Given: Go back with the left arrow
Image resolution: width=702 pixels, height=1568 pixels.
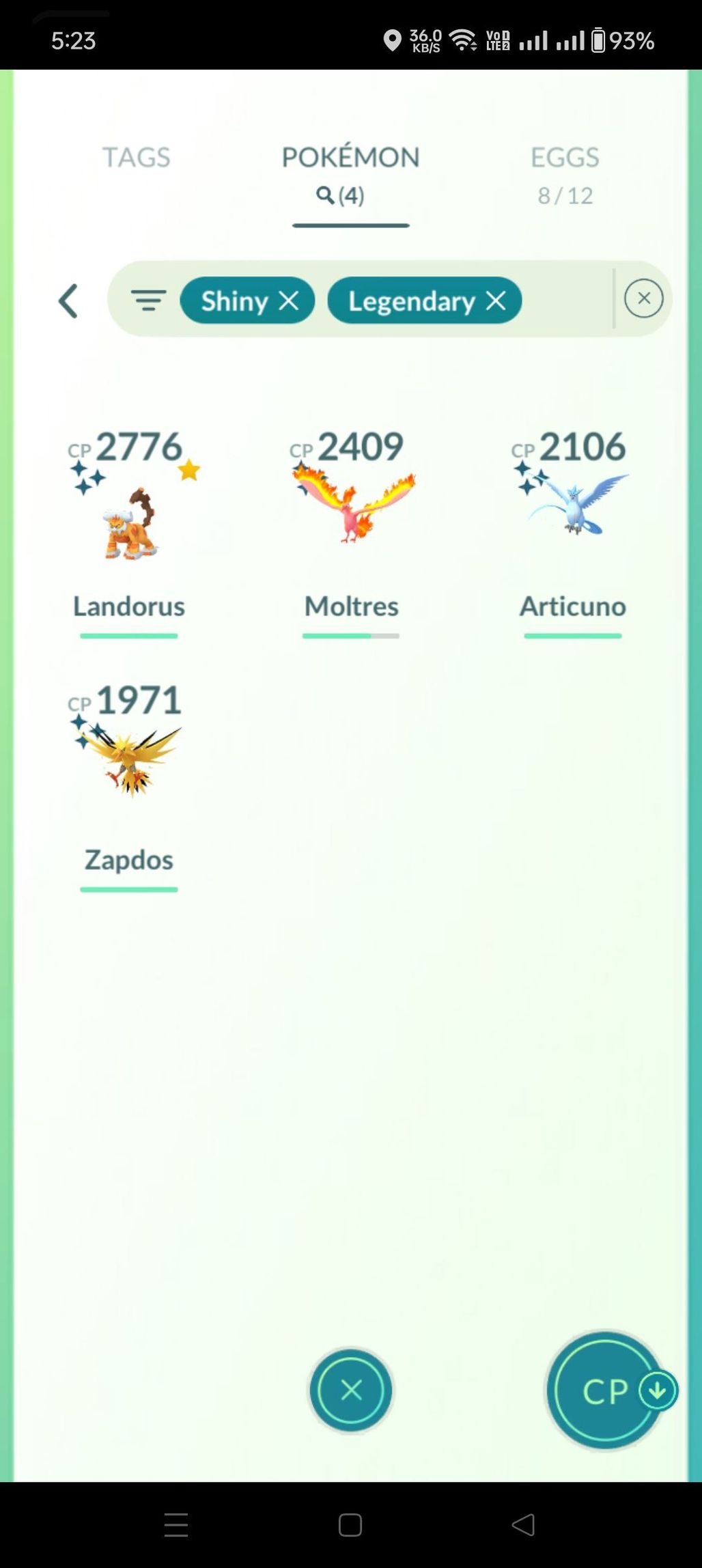Looking at the screenshot, I should pos(68,300).
